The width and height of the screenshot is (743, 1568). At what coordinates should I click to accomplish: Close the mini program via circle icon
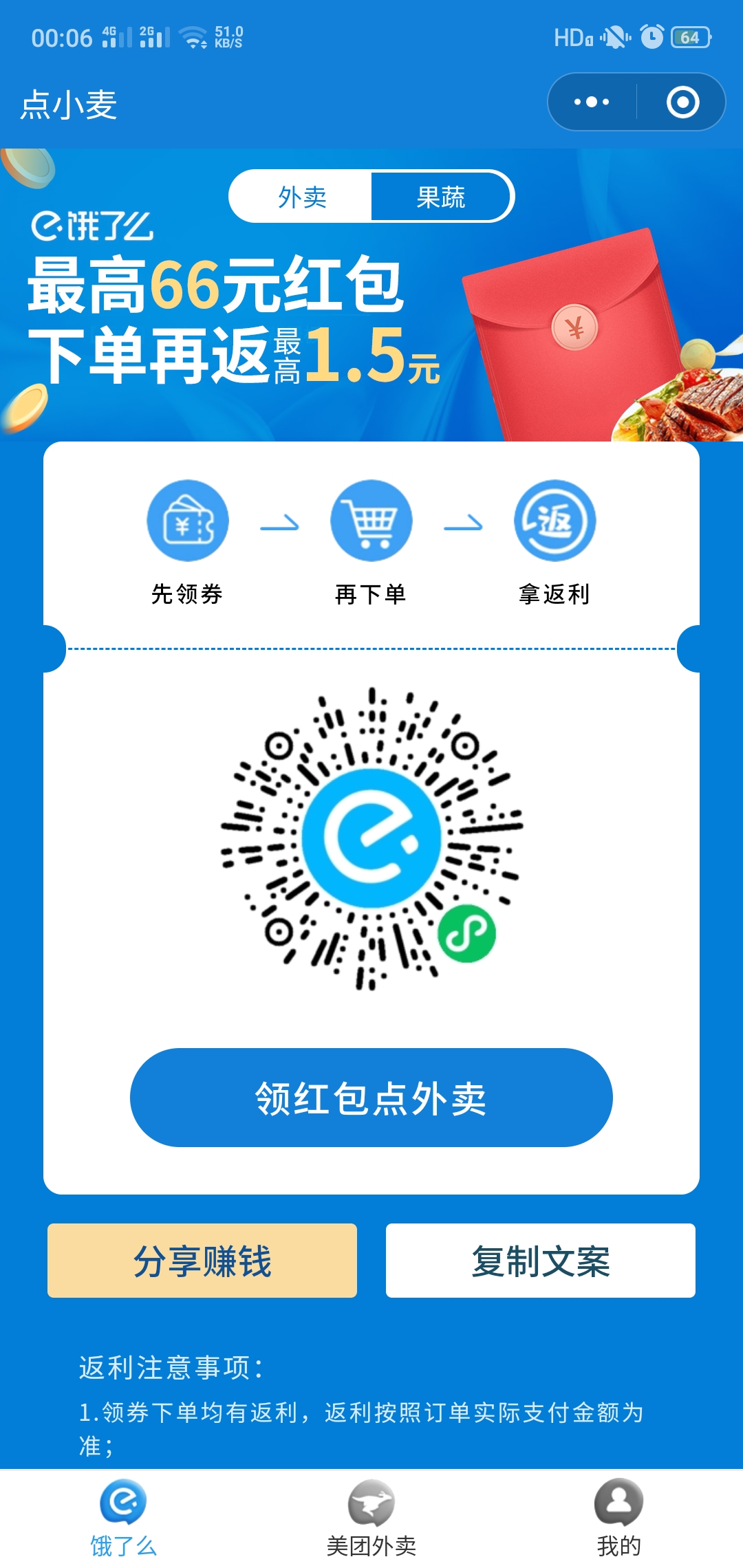(x=682, y=102)
